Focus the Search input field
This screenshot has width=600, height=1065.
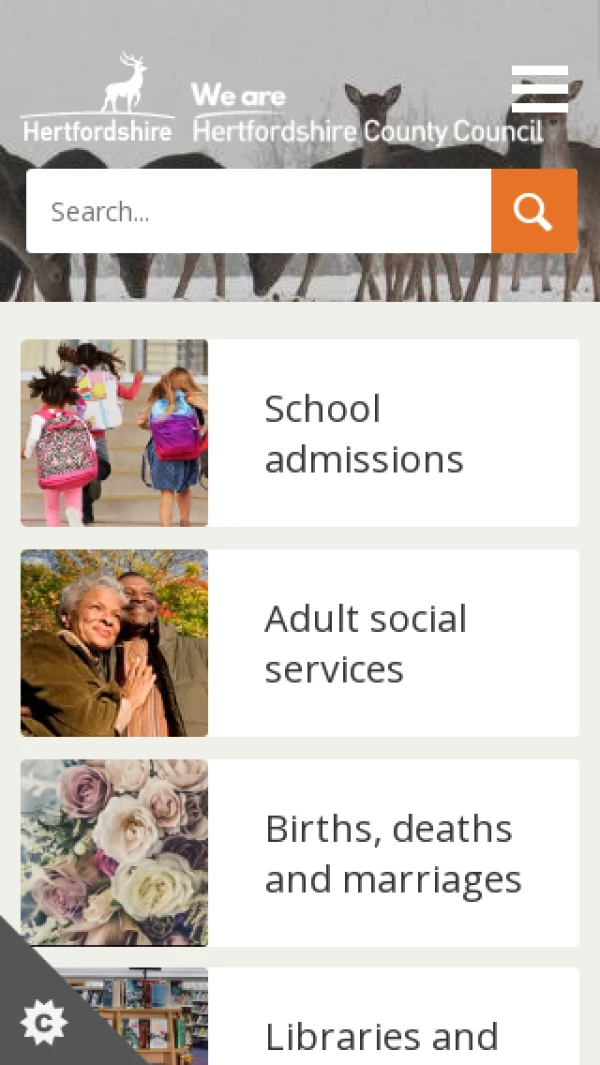pos(260,211)
